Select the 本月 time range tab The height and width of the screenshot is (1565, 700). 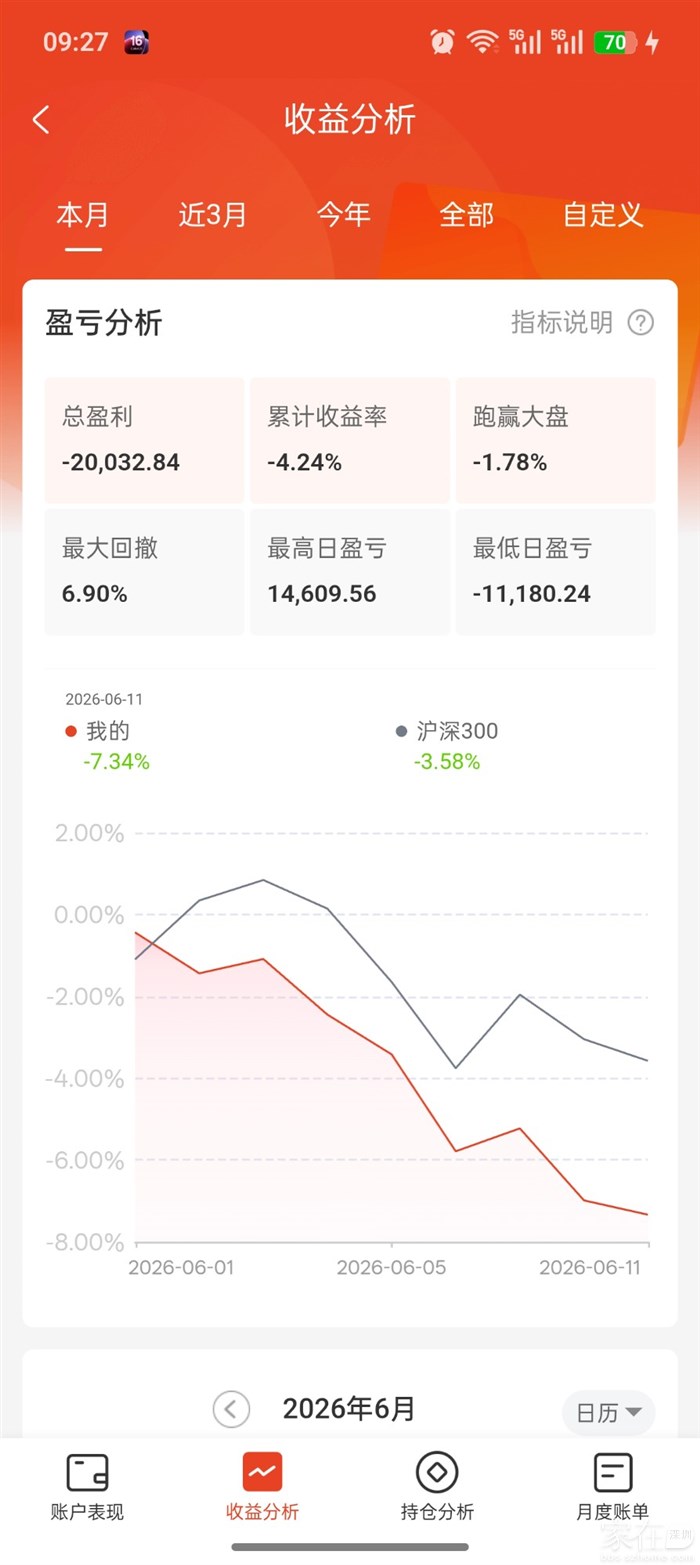(83, 214)
